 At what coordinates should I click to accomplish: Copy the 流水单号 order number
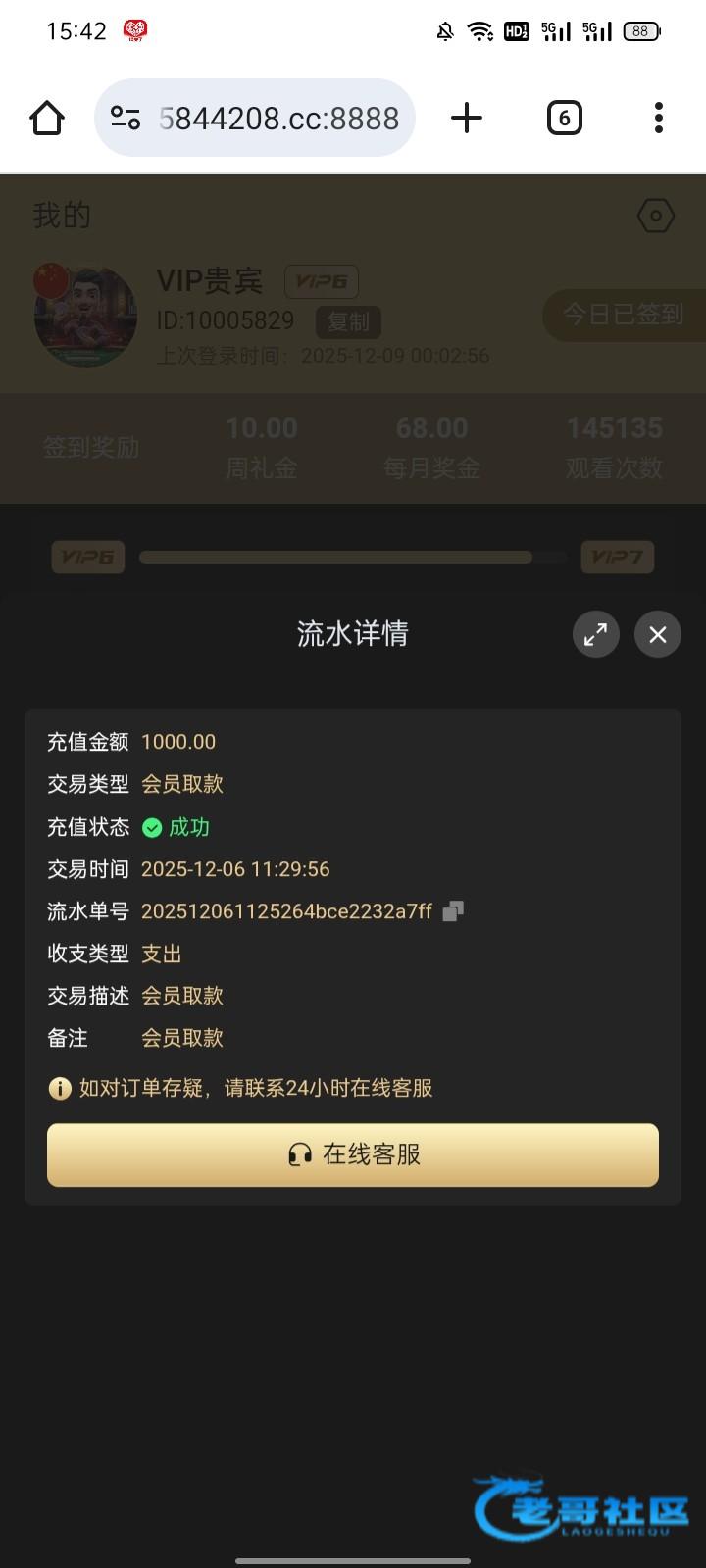(x=452, y=911)
